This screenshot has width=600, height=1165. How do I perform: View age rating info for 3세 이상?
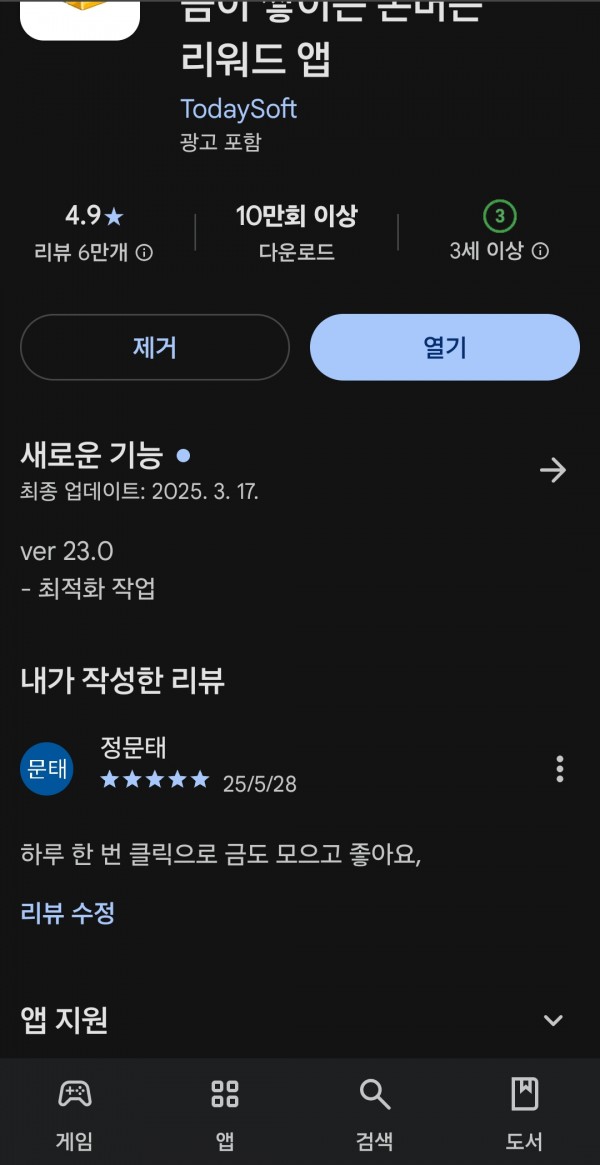tap(541, 251)
